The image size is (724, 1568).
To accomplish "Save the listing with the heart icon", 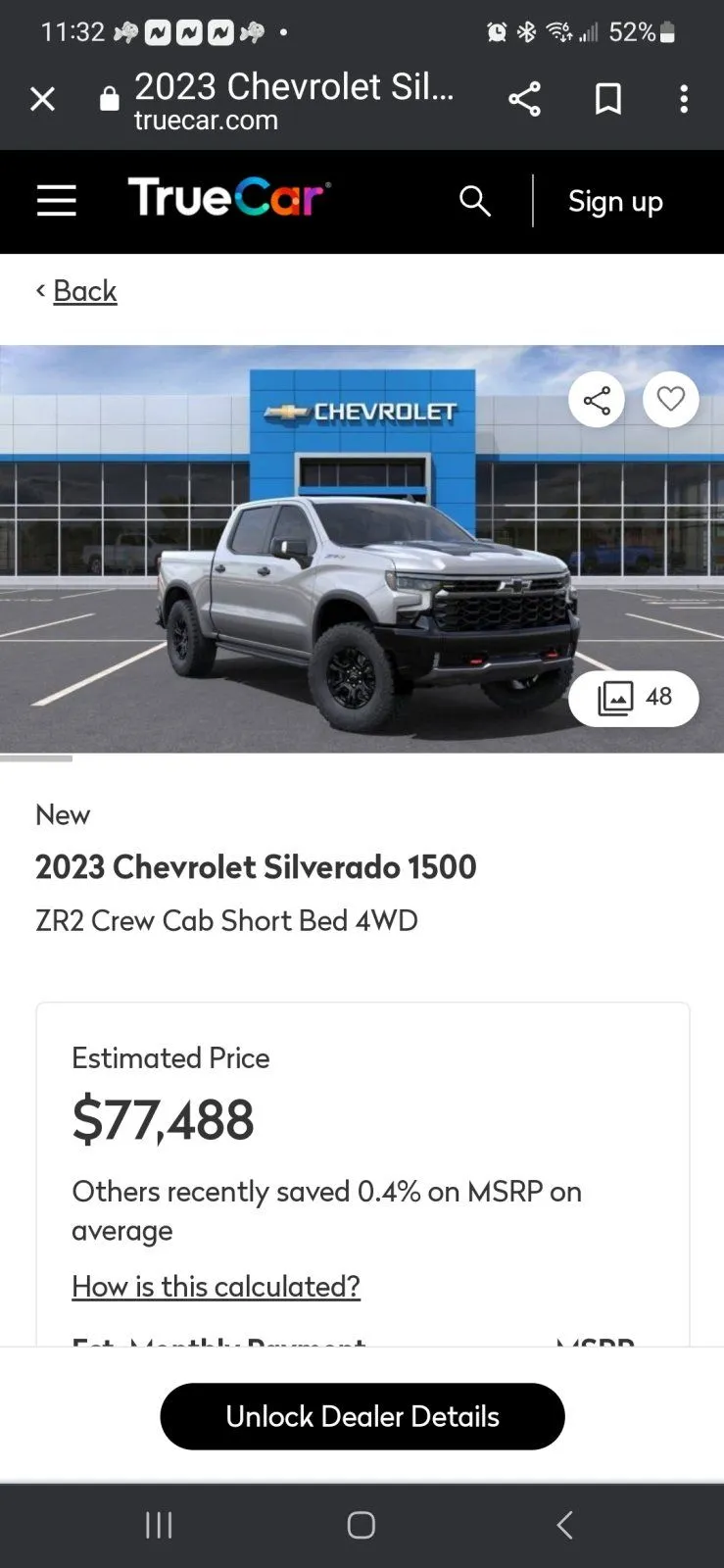I will tap(671, 400).
